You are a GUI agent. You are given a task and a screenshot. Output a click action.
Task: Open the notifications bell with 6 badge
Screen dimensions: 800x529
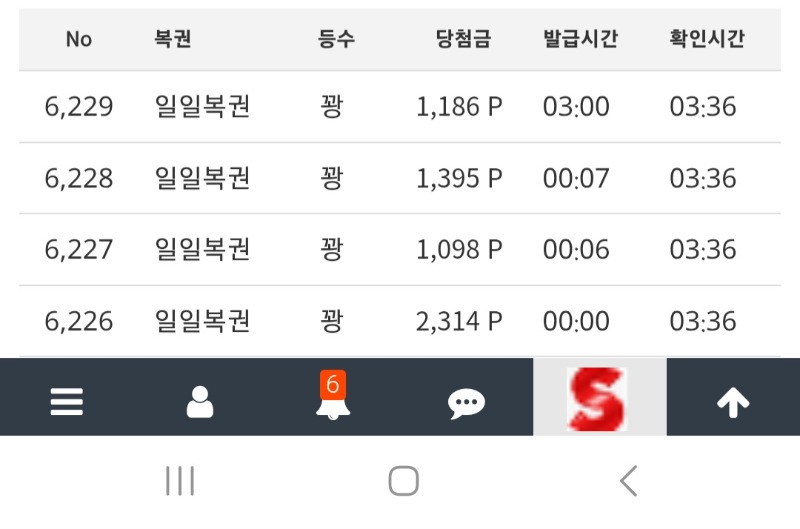(333, 401)
